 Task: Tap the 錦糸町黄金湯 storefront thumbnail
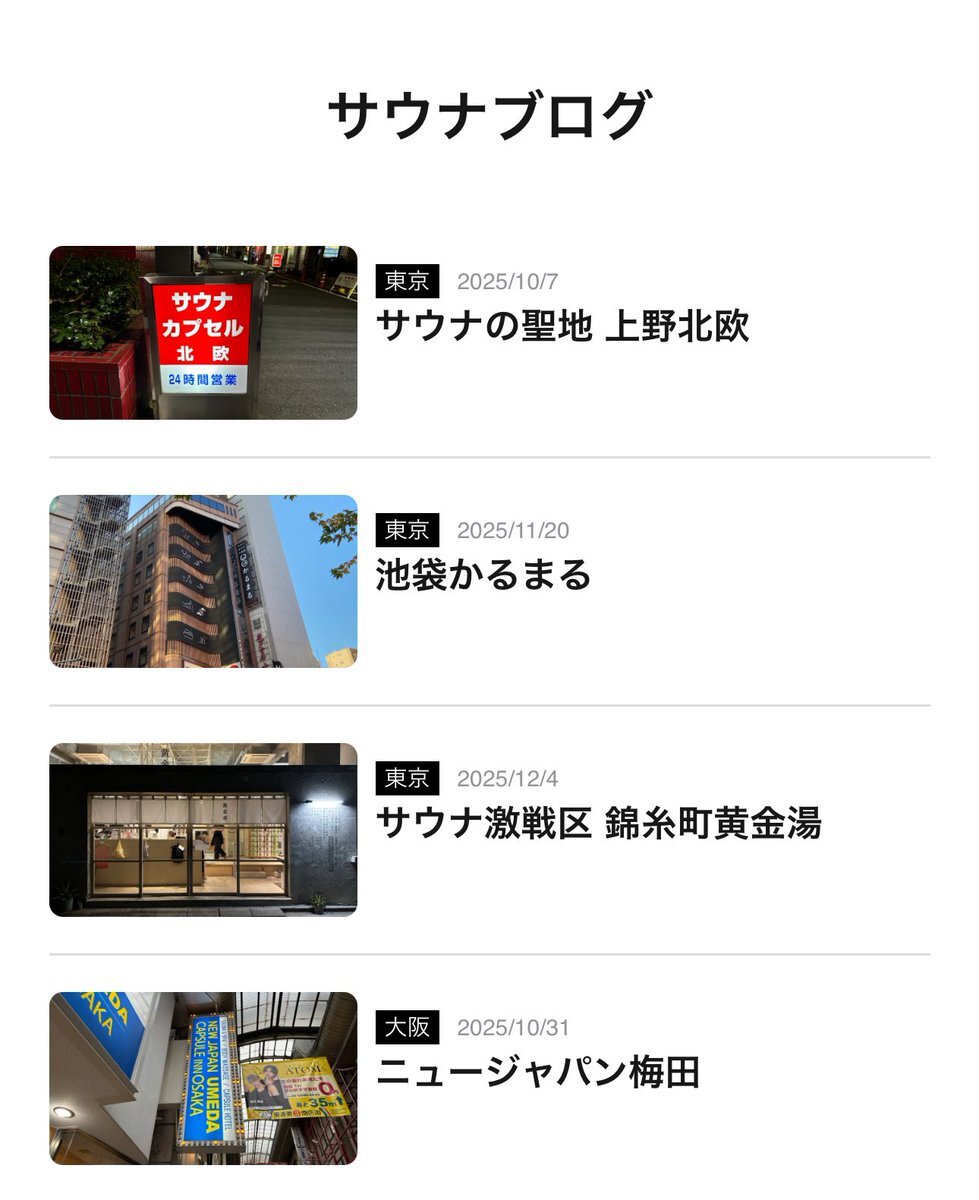pos(203,829)
